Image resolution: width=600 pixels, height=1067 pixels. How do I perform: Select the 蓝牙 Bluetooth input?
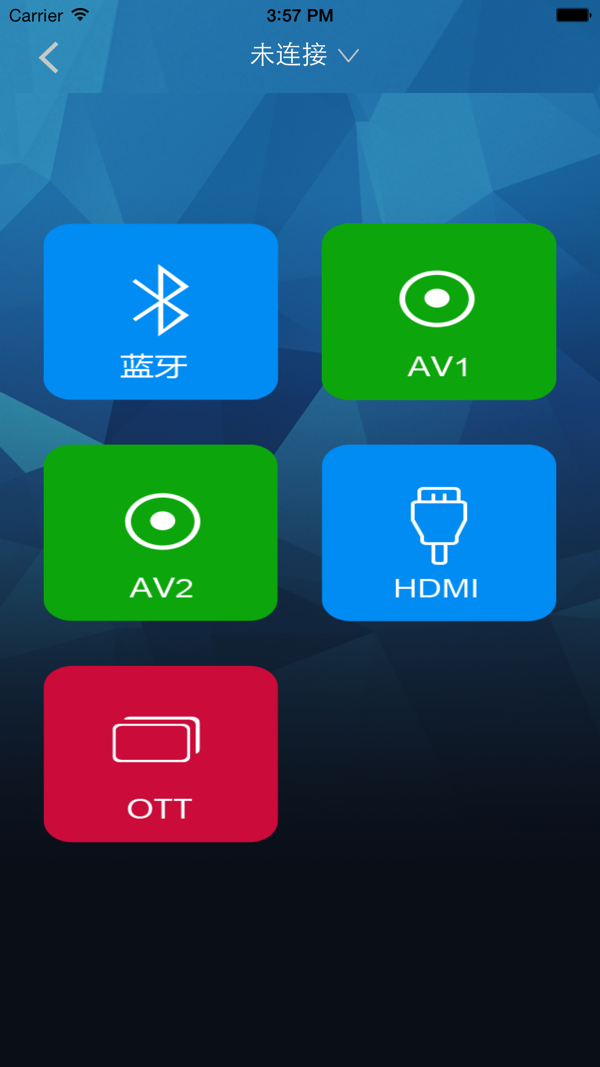coord(160,312)
